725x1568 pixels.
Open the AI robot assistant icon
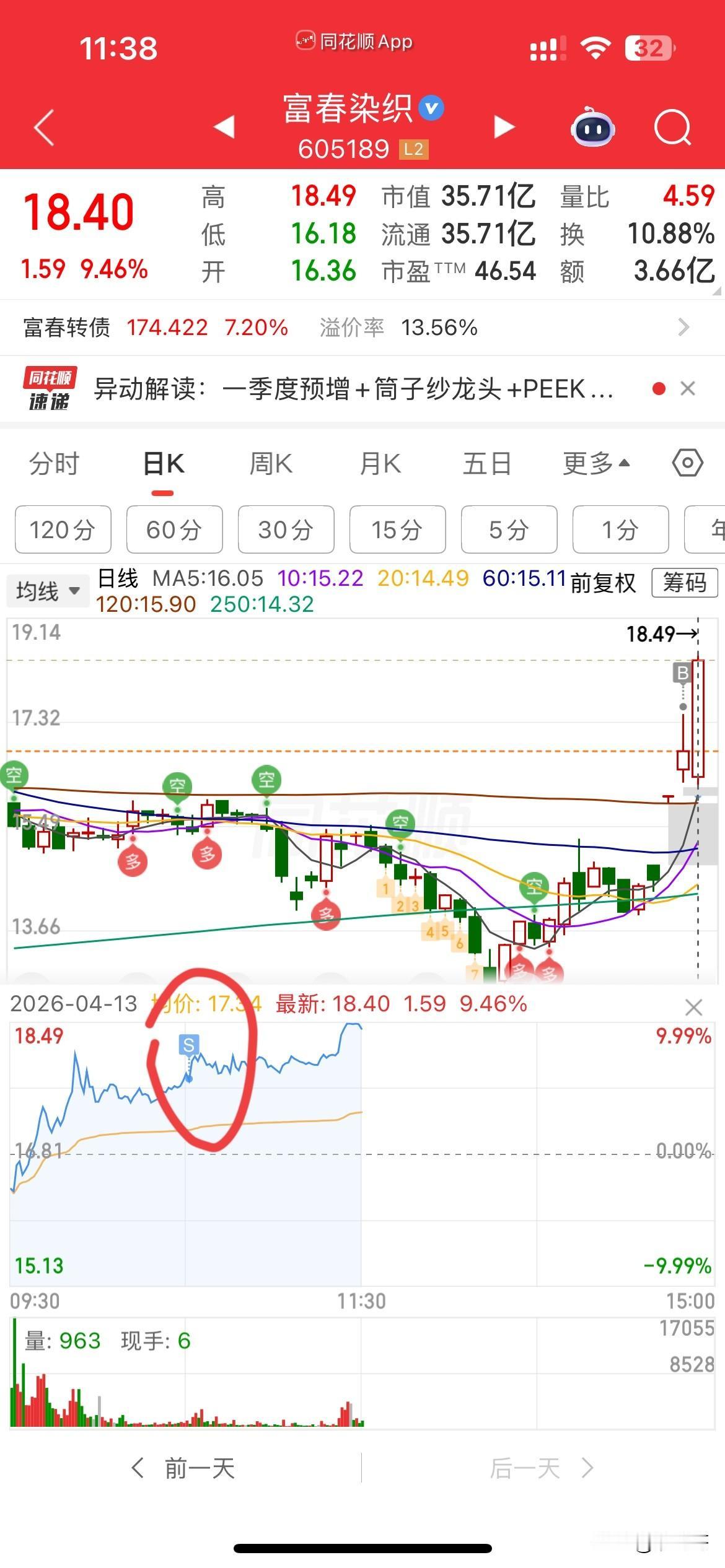[x=593, y=128]
